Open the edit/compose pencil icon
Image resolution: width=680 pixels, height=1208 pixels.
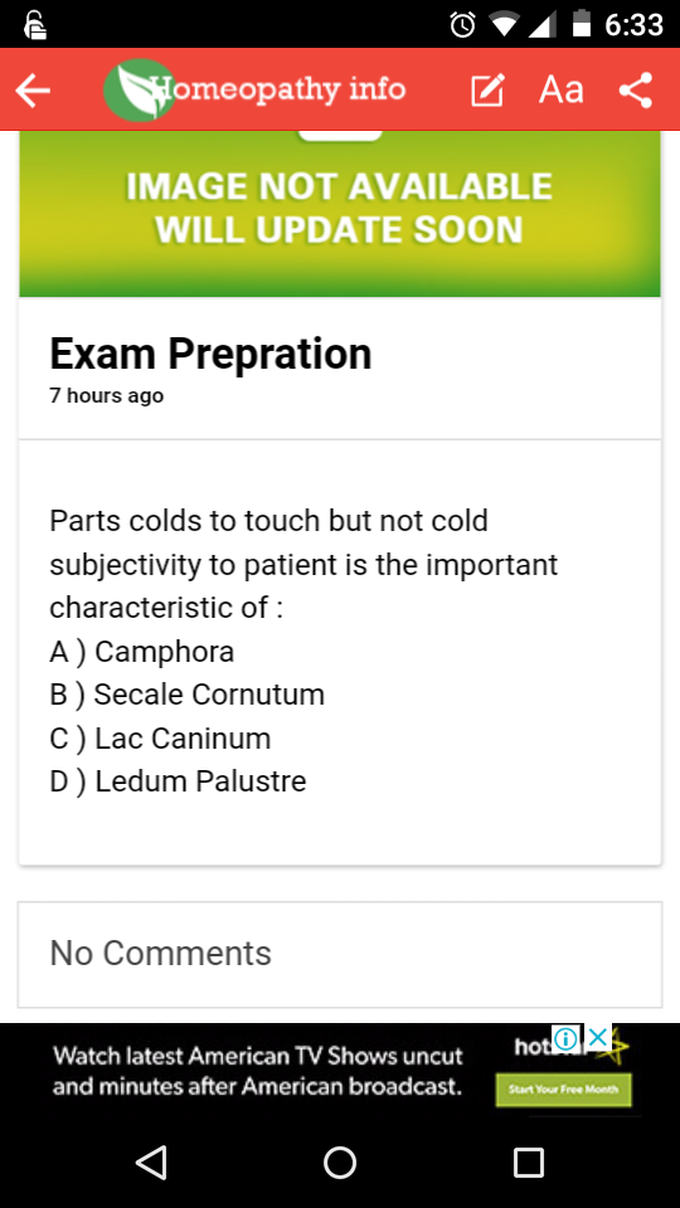[x=487, y=91]
